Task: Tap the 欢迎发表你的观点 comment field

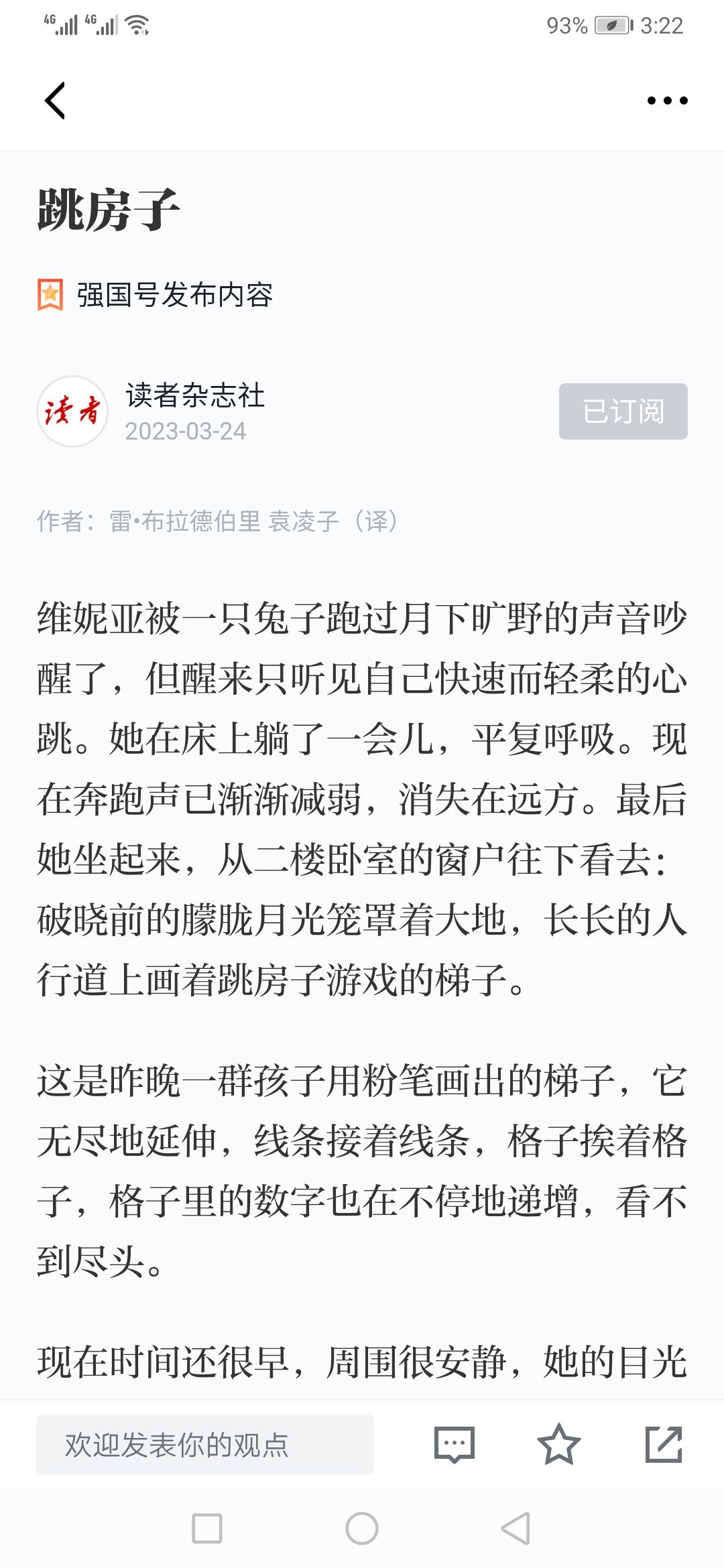Action: coord(204,1444)
